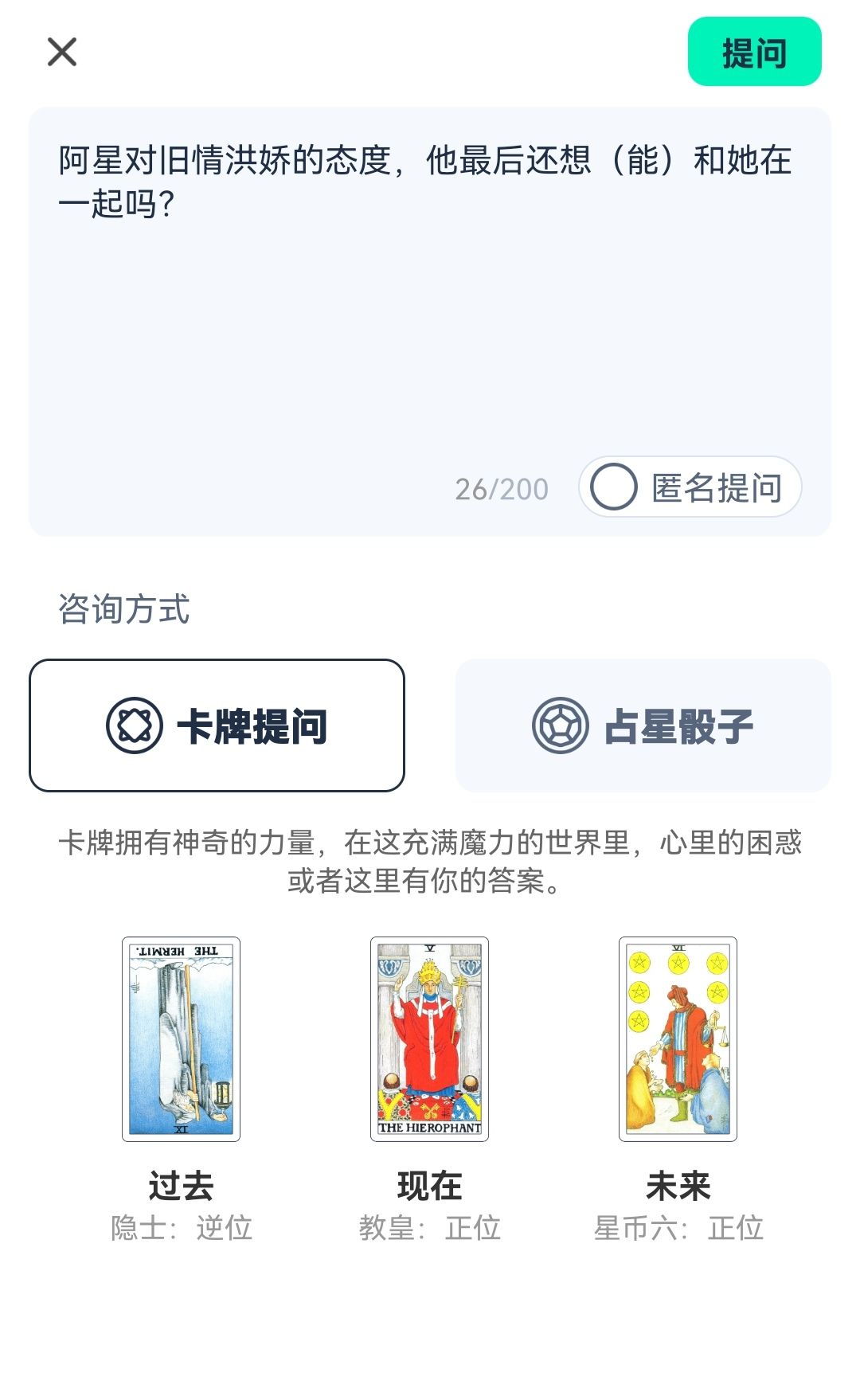Image resolution: width=860 pixels, height=1400 pixels.
Task: Click the 隐士：逆位 card caption
Action: click(x=182, y=1229)
